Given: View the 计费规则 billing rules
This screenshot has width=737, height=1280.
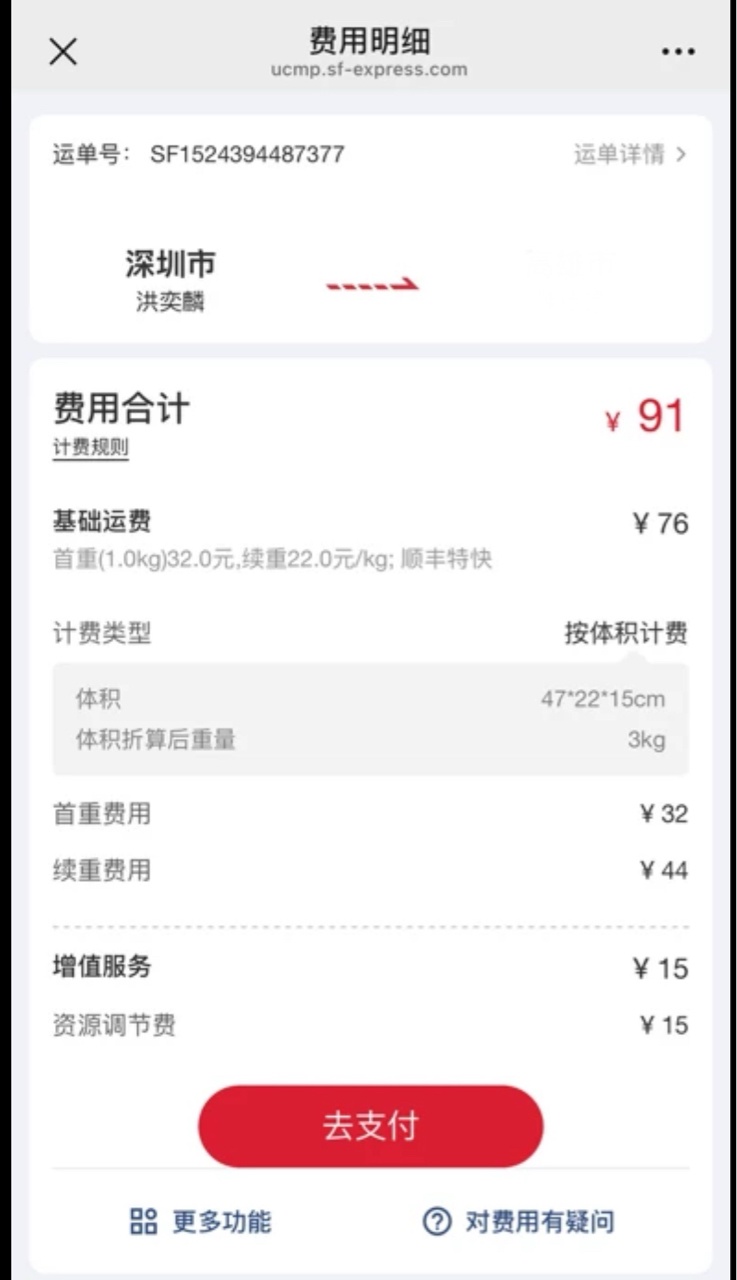Looking at the screenshot, I should pyautogui.click(x=90, y=448).
